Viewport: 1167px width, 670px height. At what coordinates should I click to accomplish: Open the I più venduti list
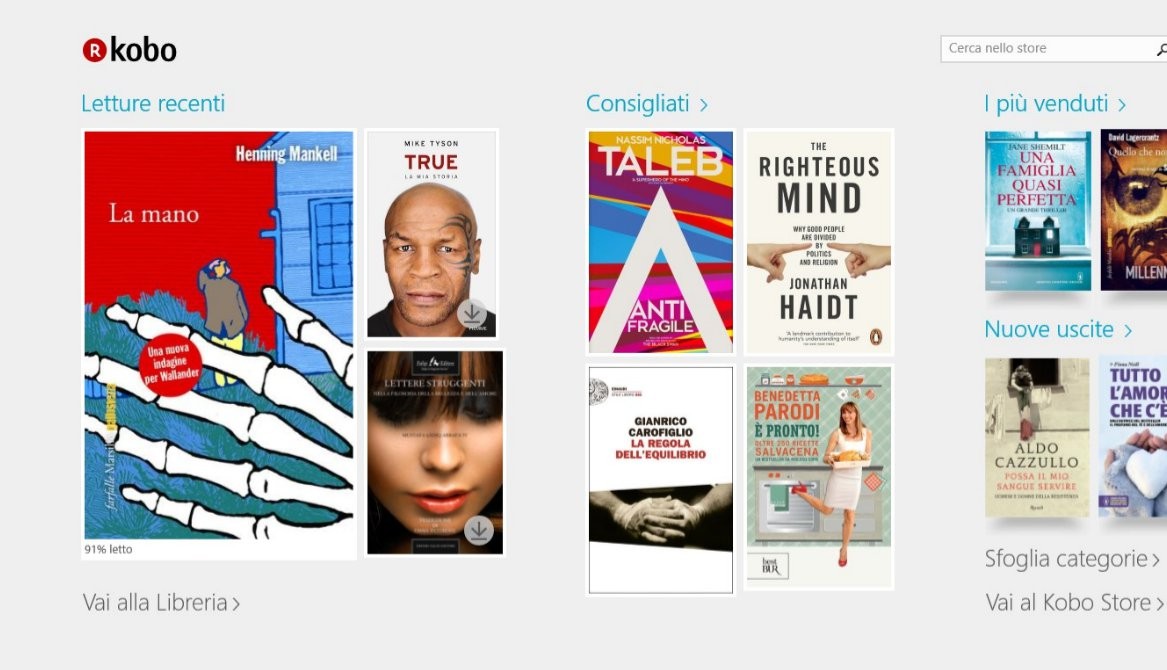[x=1055, y=104]
